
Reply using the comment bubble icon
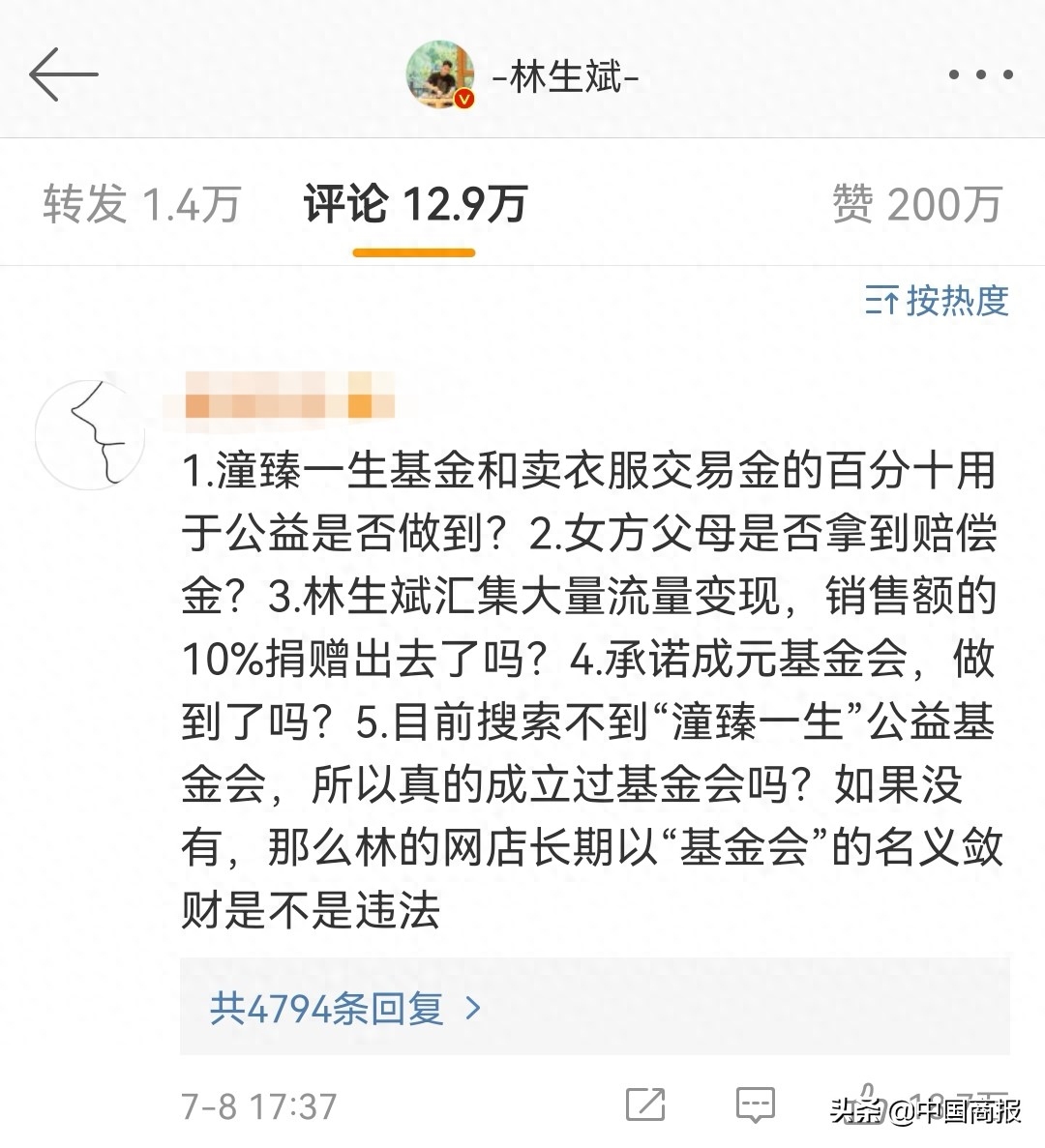pyautogui.click(x=755, y=1104)
